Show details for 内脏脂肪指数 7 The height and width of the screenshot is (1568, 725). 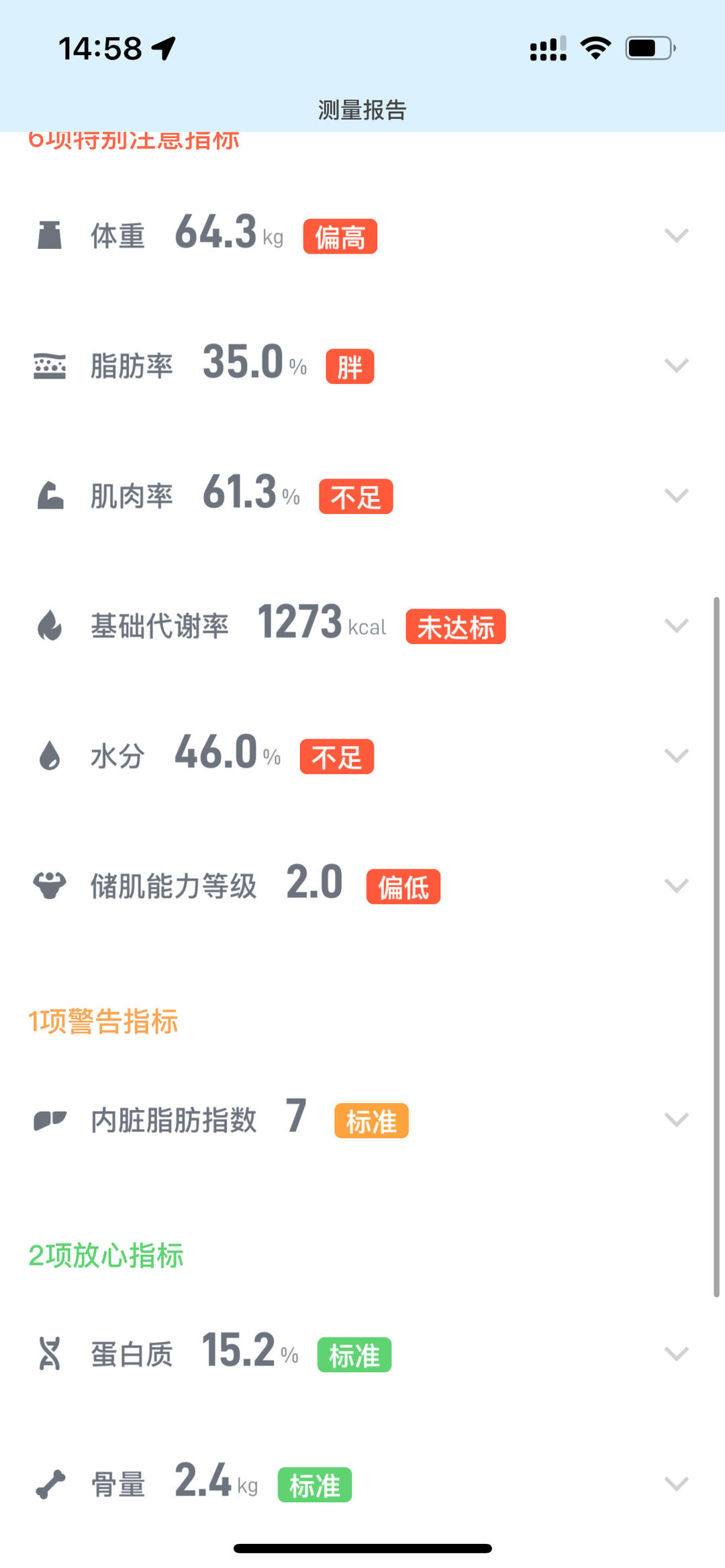(676, 1120)
